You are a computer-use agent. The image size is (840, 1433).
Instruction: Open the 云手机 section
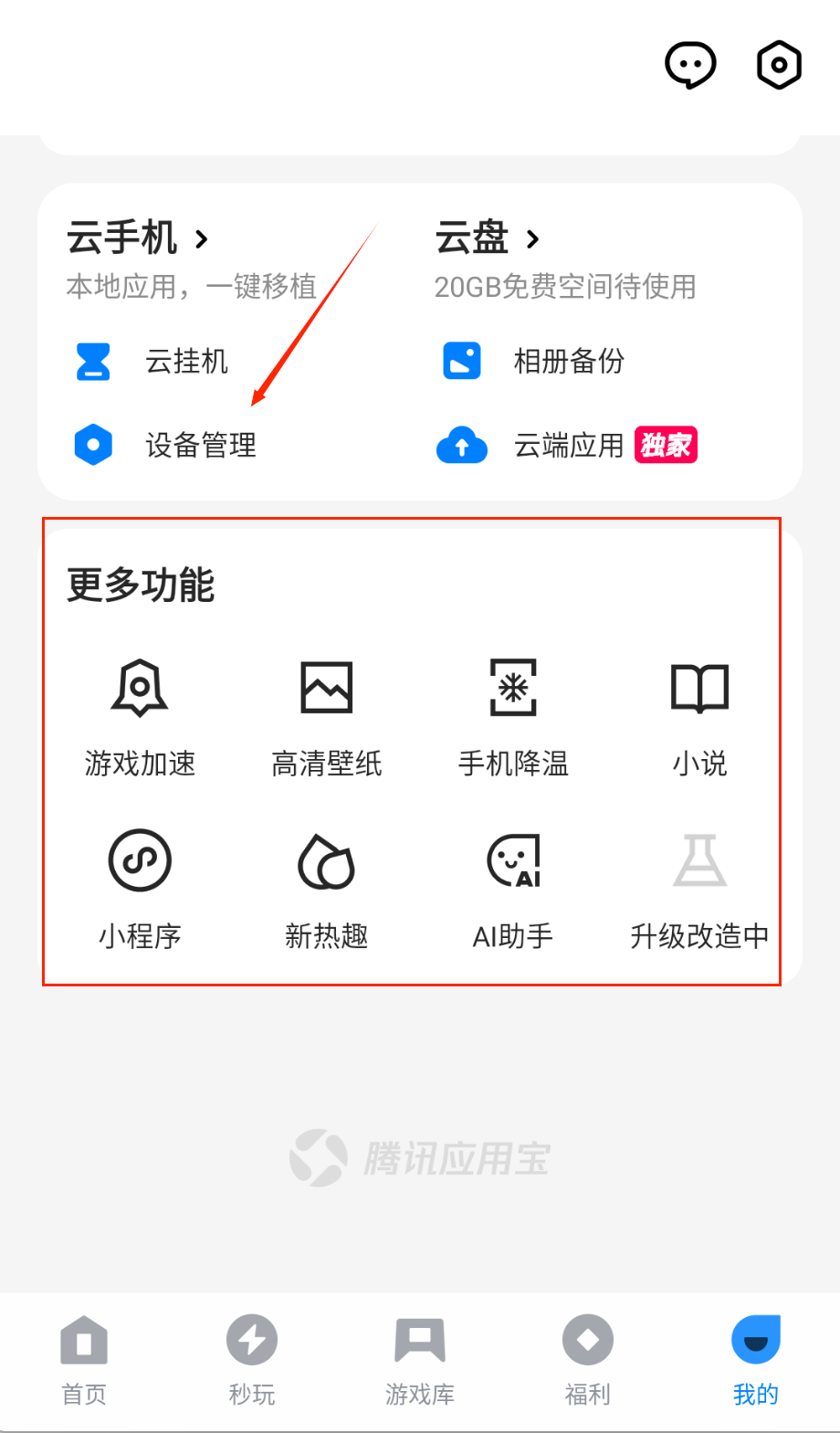point(137,239)
